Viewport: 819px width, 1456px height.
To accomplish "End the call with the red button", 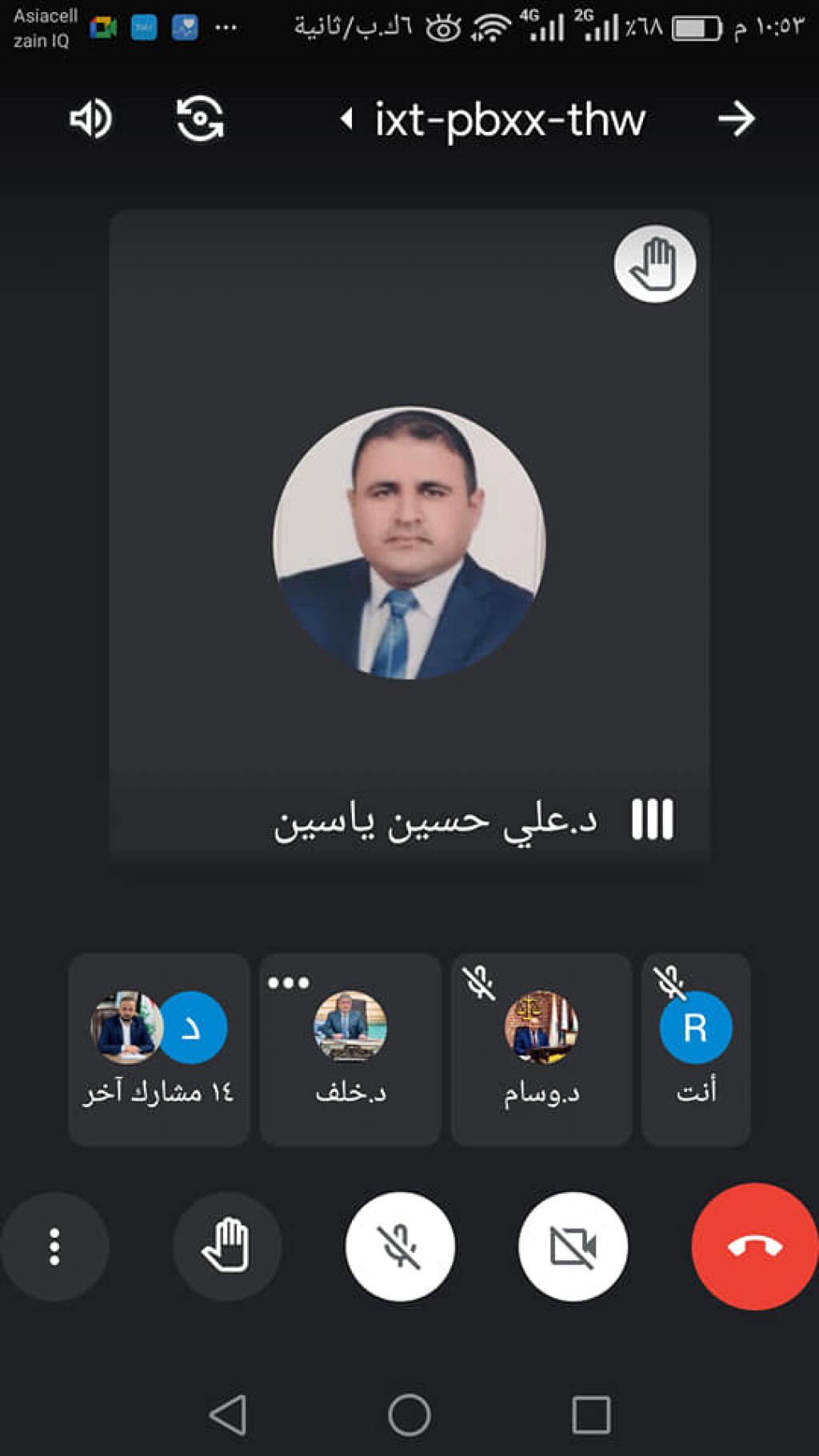I will click(x=753, y=1246).
